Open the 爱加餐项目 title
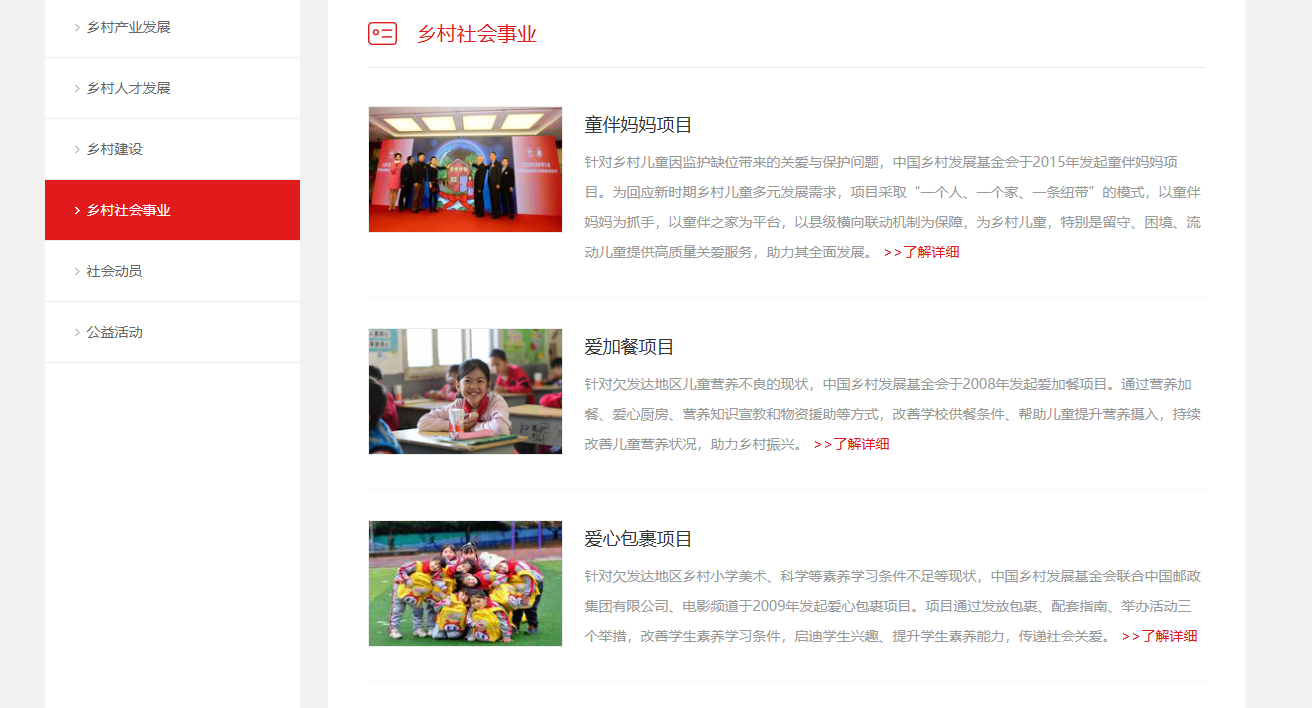 pos(629,347)
